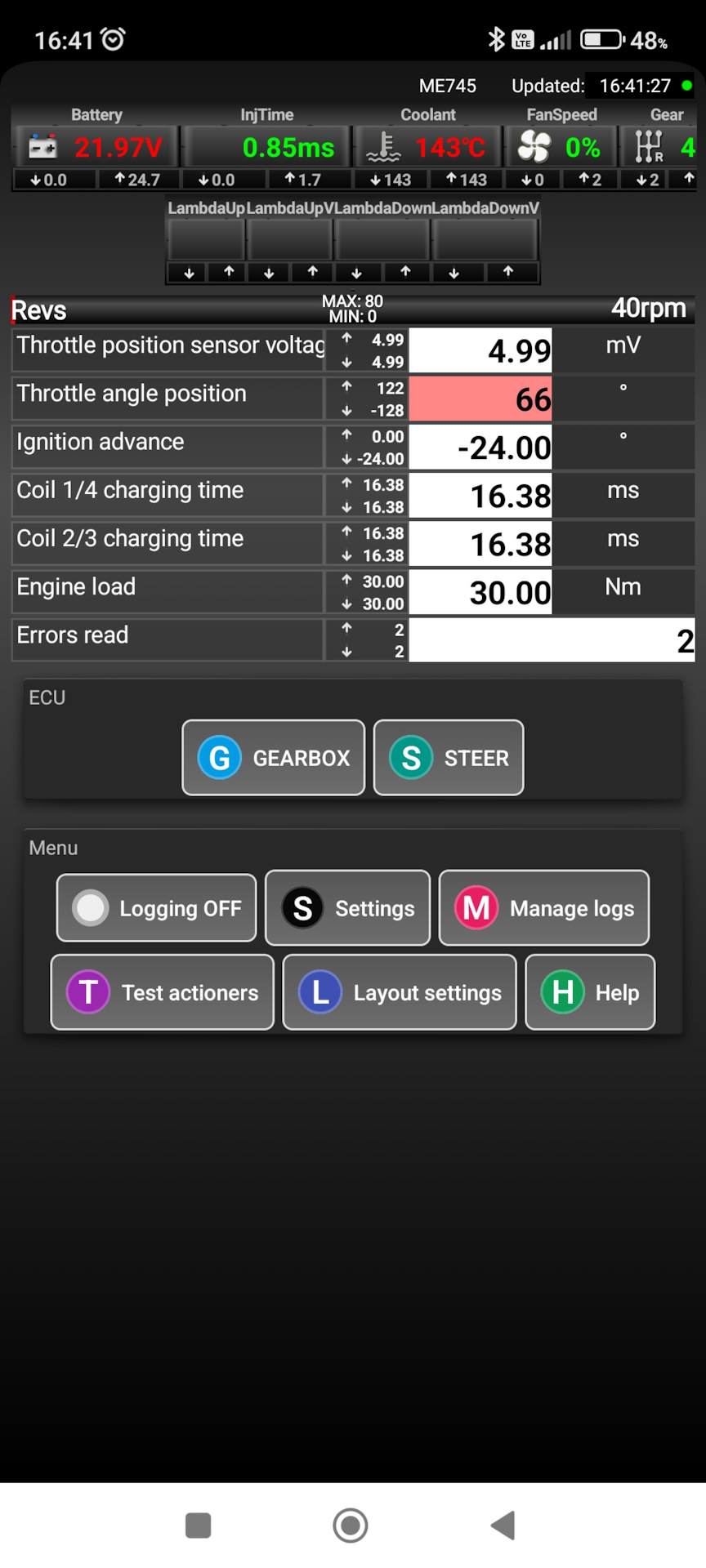Open Layout settings
Image resolution: width=706 pixels, height=1568 pixels.
pos(399,992)
